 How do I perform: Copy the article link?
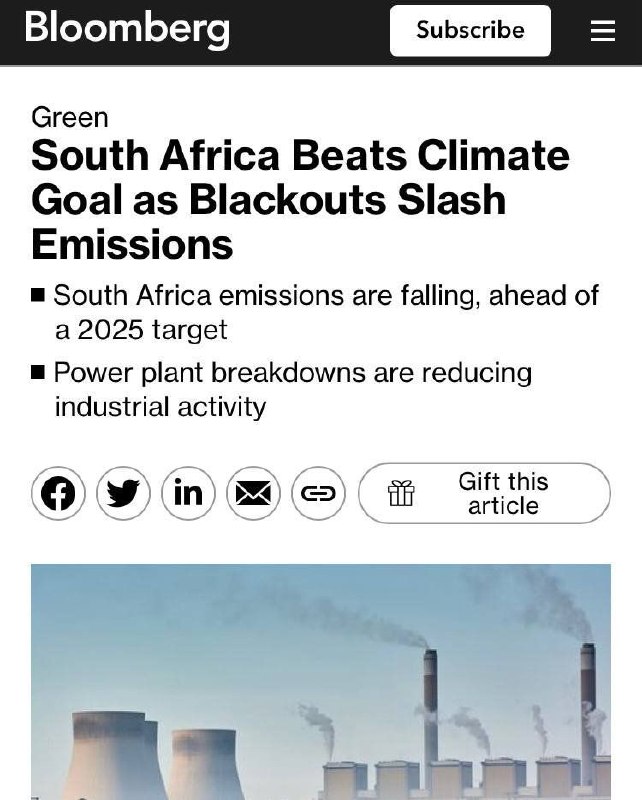(318, 493)
